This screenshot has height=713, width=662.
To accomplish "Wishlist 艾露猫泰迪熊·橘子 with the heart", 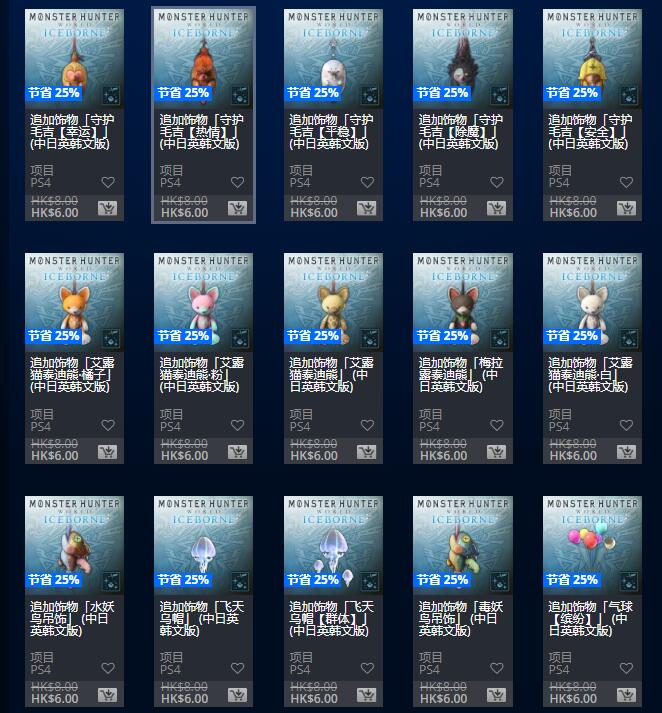I will pos(108,425).
